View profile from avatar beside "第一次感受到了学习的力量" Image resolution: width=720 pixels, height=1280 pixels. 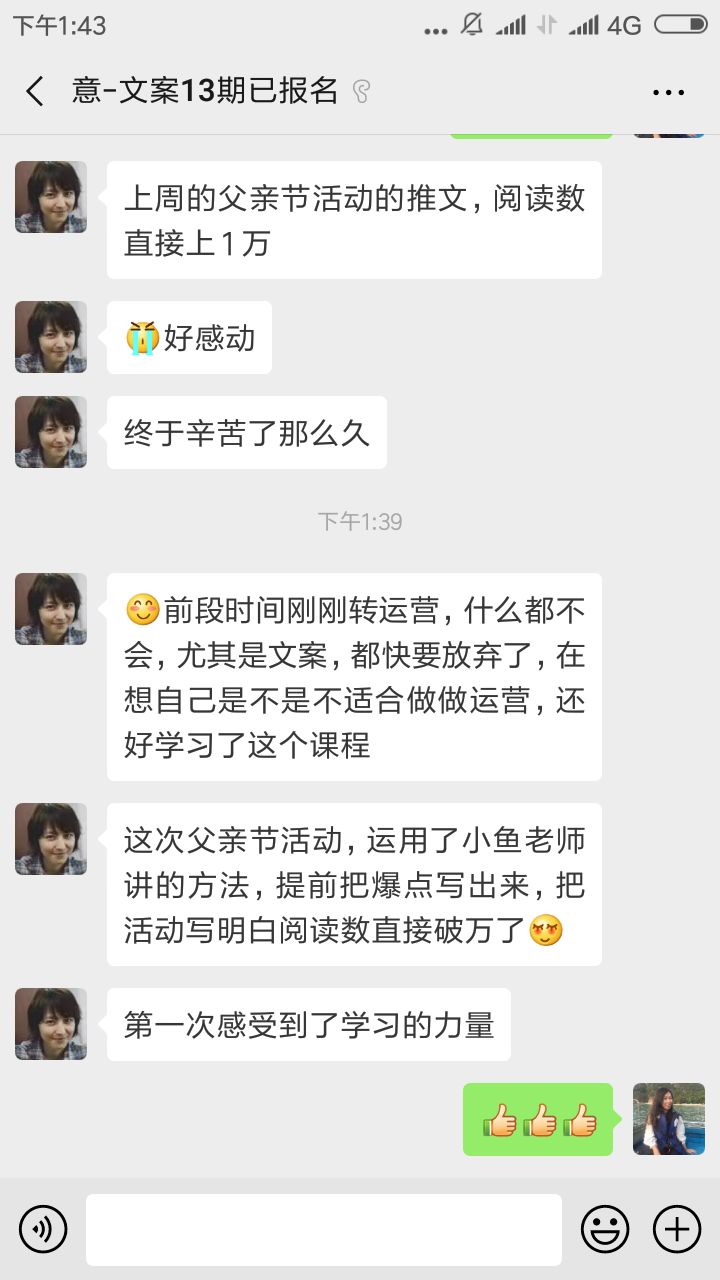click(51, 1024)
